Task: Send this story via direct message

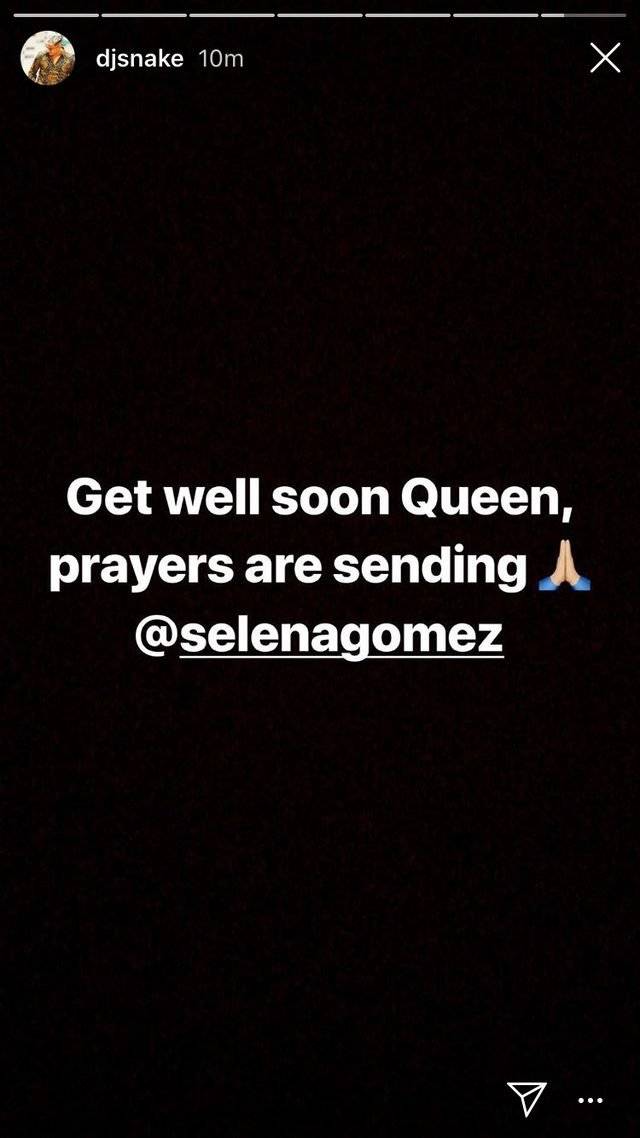Action: click(526, 1098)
